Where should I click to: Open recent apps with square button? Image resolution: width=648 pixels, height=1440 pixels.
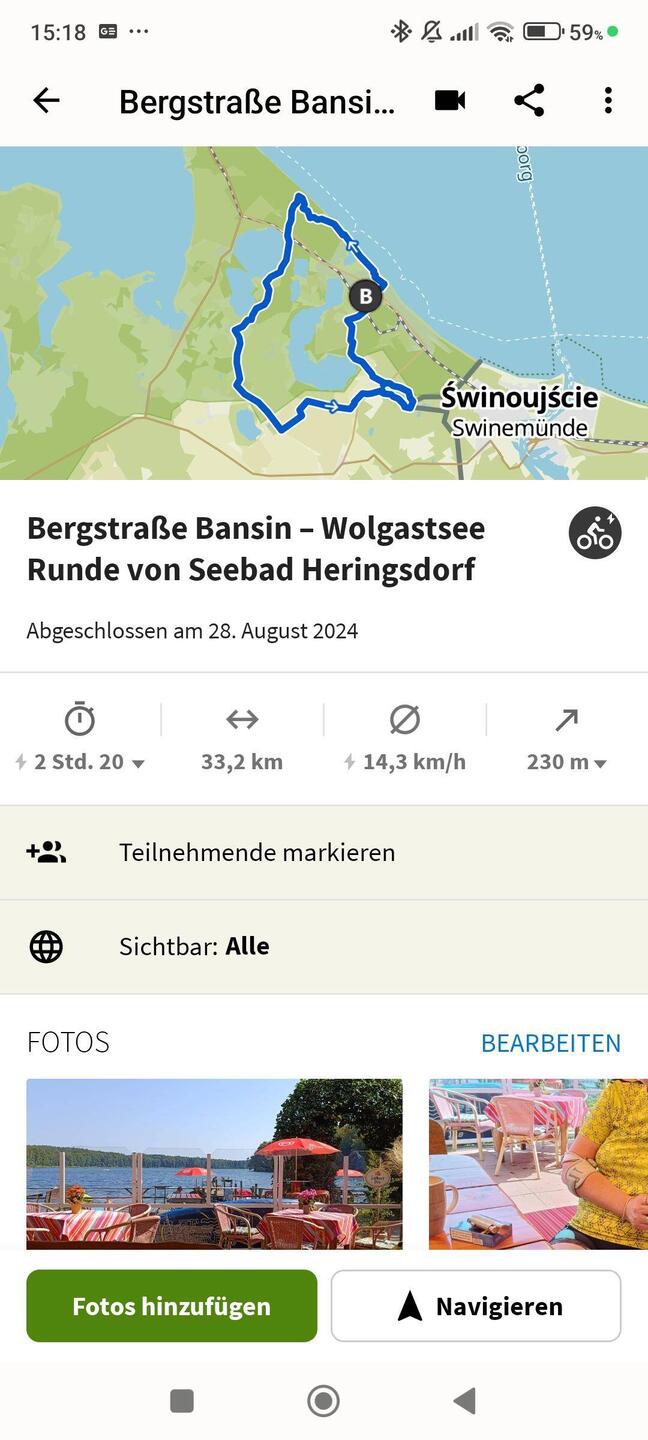(x=182, y=1401)
